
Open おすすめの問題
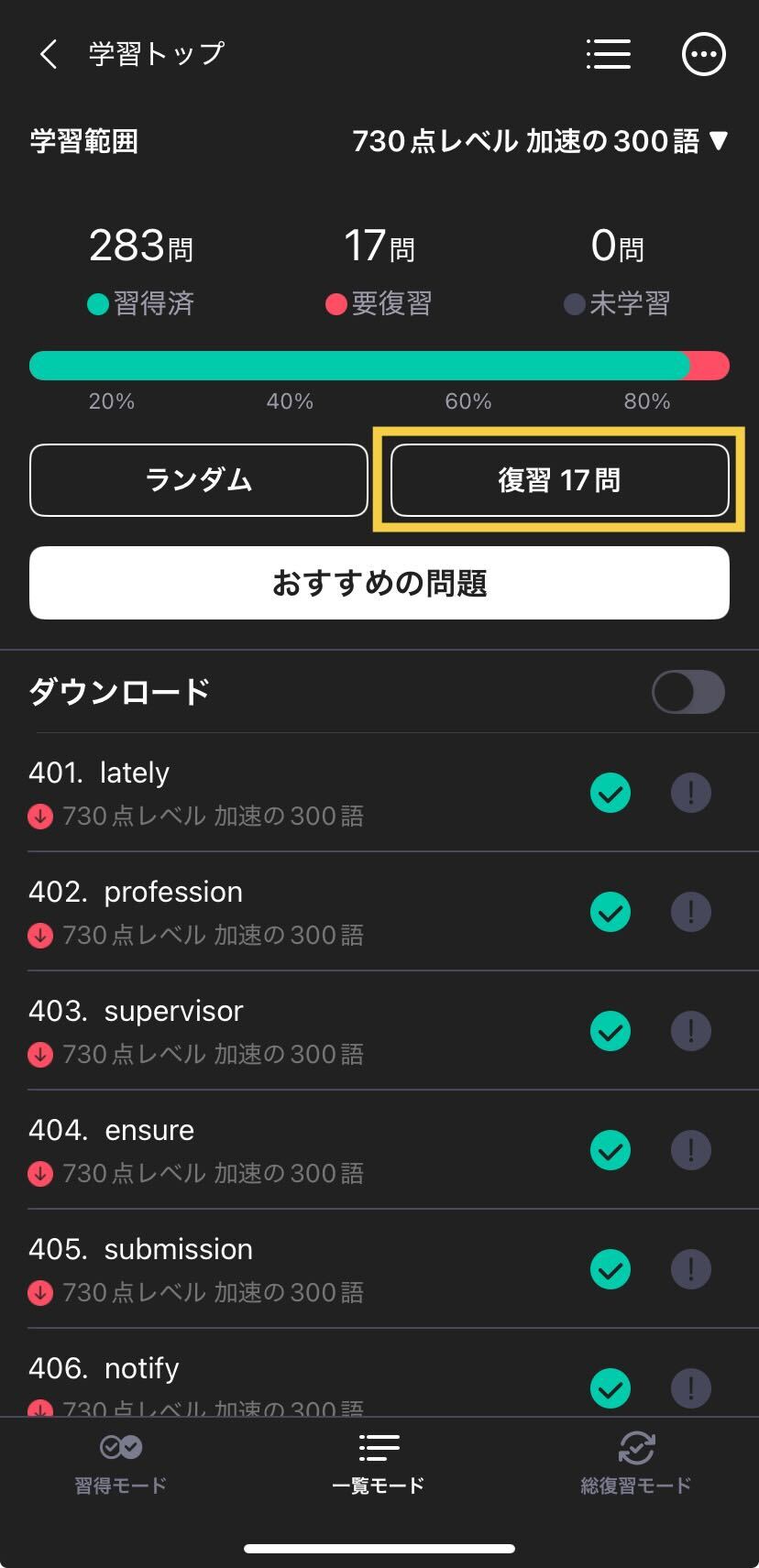click(379, 583)
